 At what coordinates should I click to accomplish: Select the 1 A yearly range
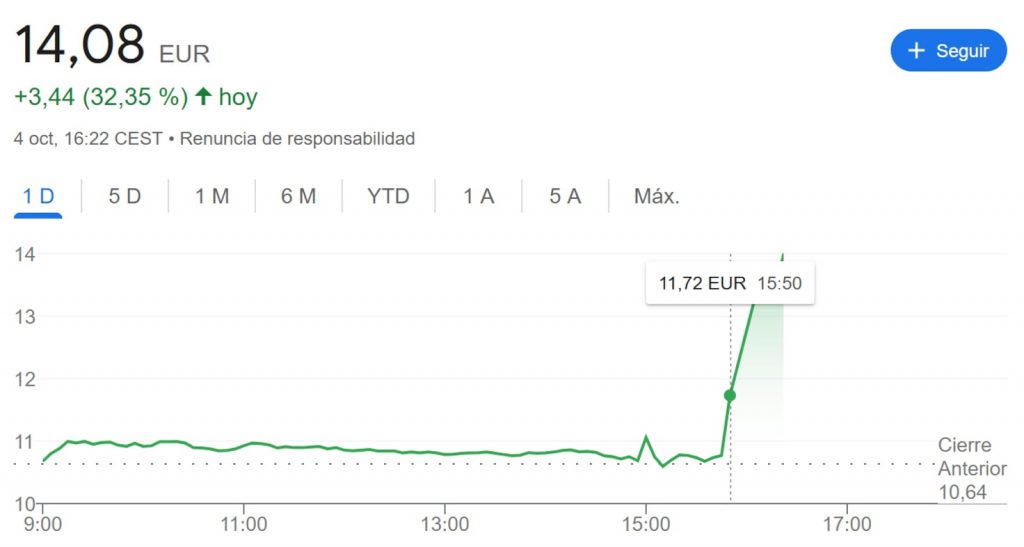pos(479,196)
